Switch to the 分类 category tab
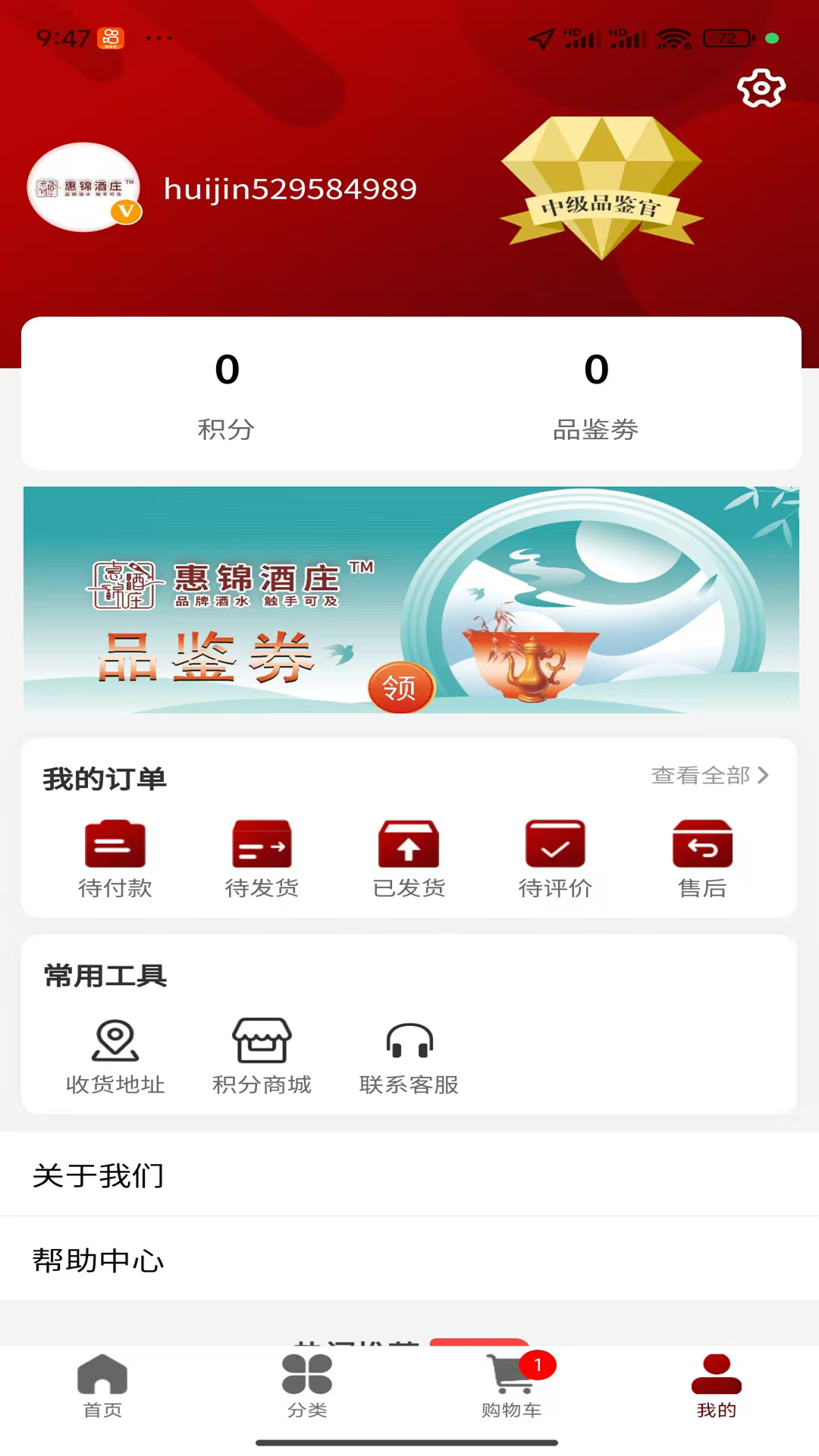 click(307, 1388)
